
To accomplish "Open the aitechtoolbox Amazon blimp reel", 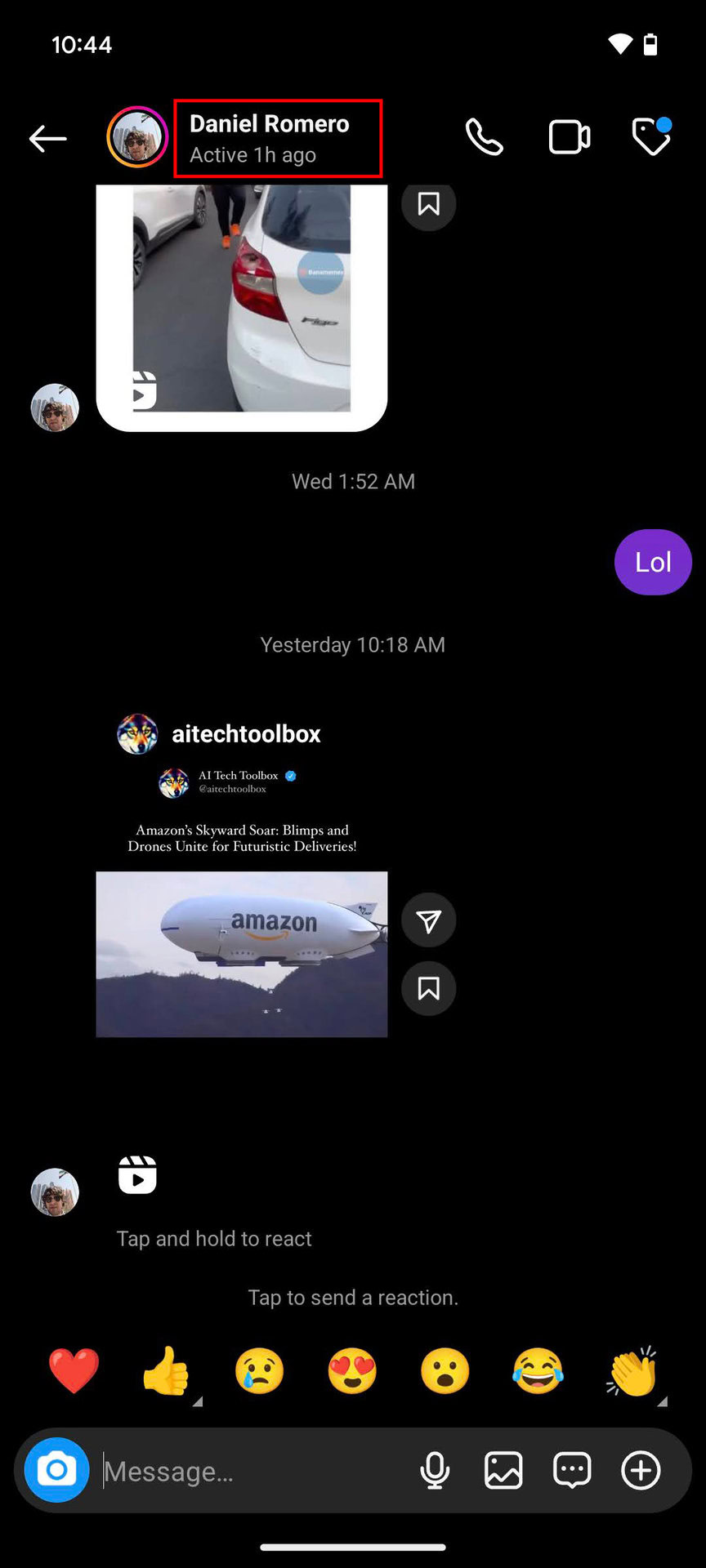I will [241, 953].
